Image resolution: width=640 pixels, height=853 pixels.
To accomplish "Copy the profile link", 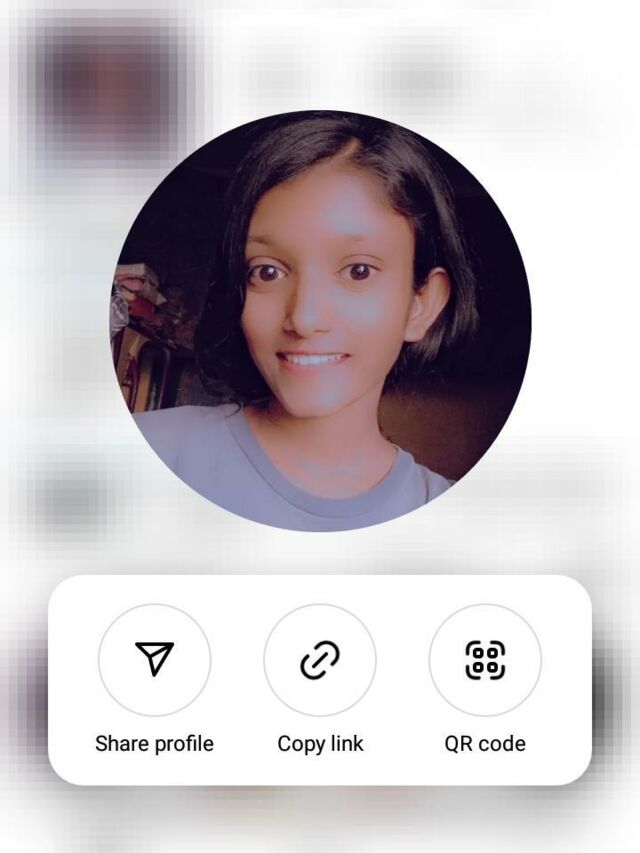I will click(x=320, y=660).
